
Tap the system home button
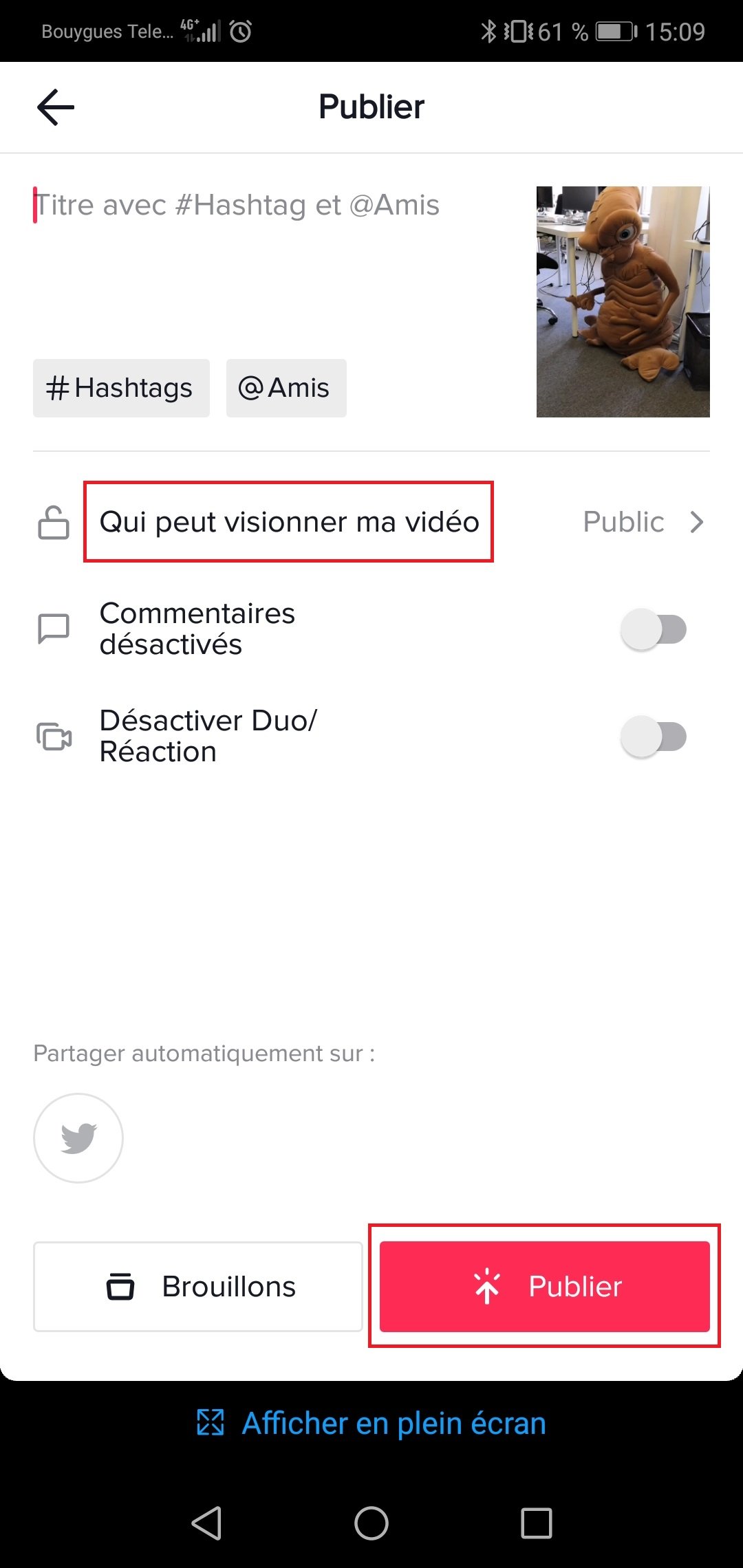click(371, 1523)
